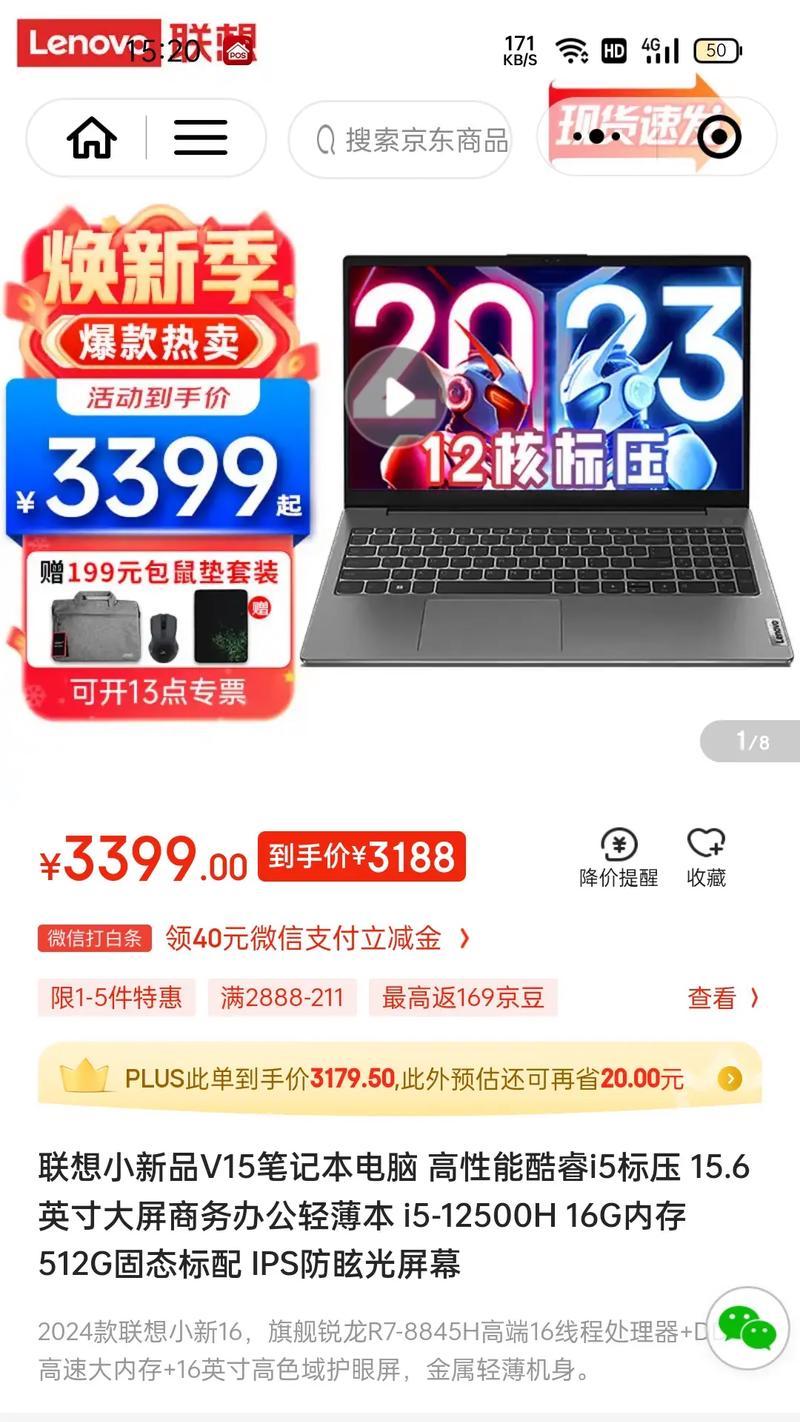Image resolution: width=800 pixels, height=1422 pixels.
Task: Tap the 最高返169京豆 chip
Action: point(463,998)
